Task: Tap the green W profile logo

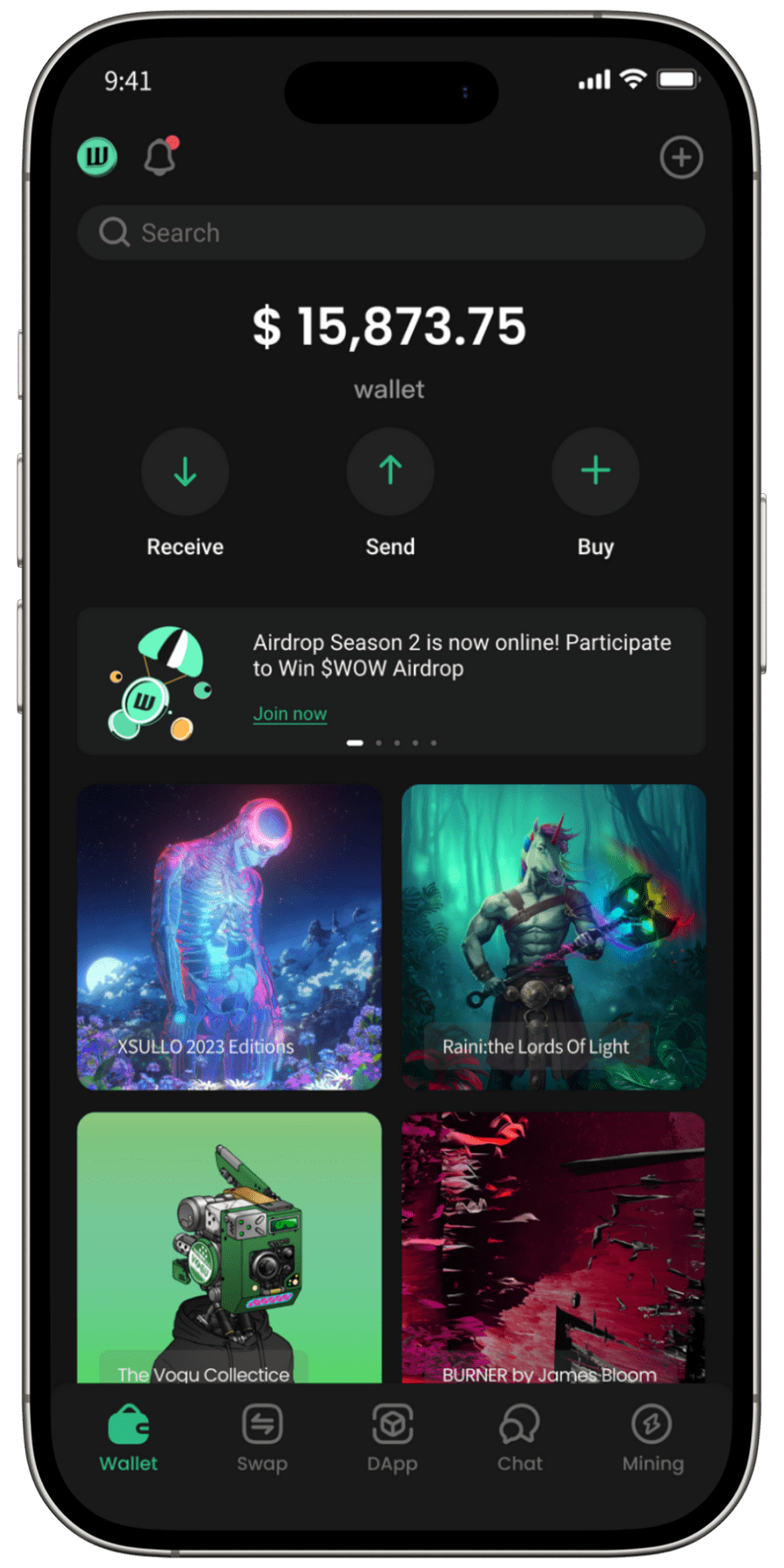Action: 98,158
